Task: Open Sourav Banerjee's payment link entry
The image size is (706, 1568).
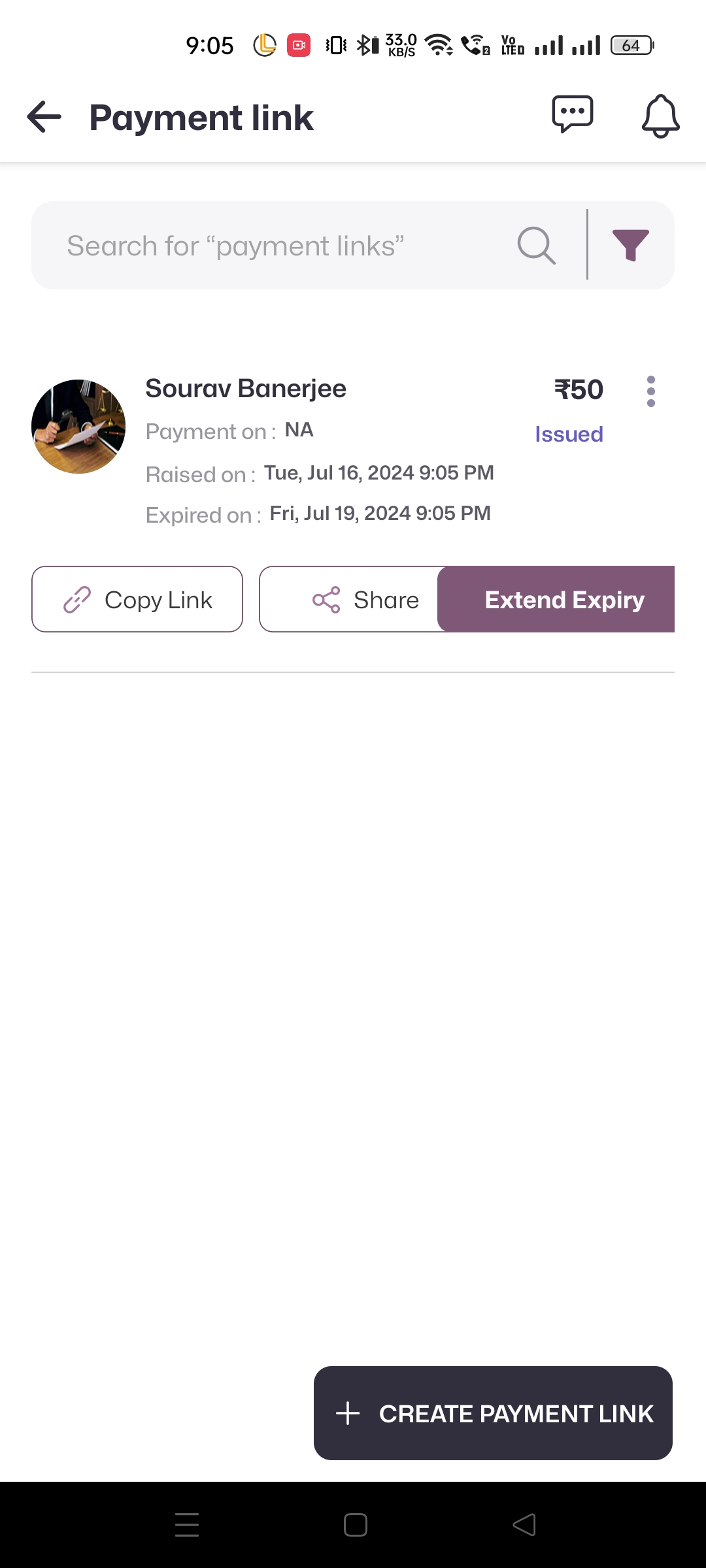Action: tap(314, 451)
